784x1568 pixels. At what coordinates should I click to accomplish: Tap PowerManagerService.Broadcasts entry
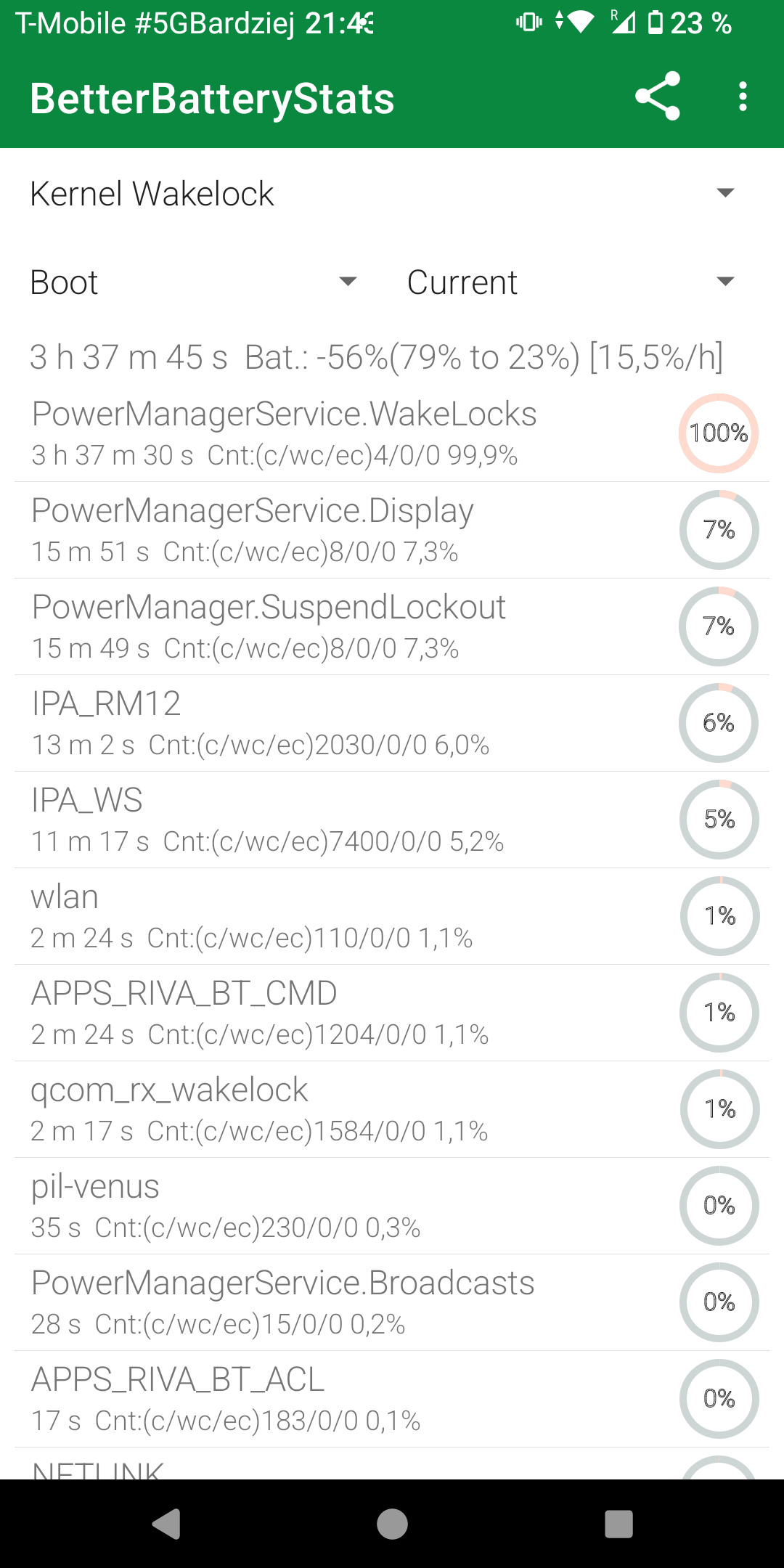(x=392, y=1302)
